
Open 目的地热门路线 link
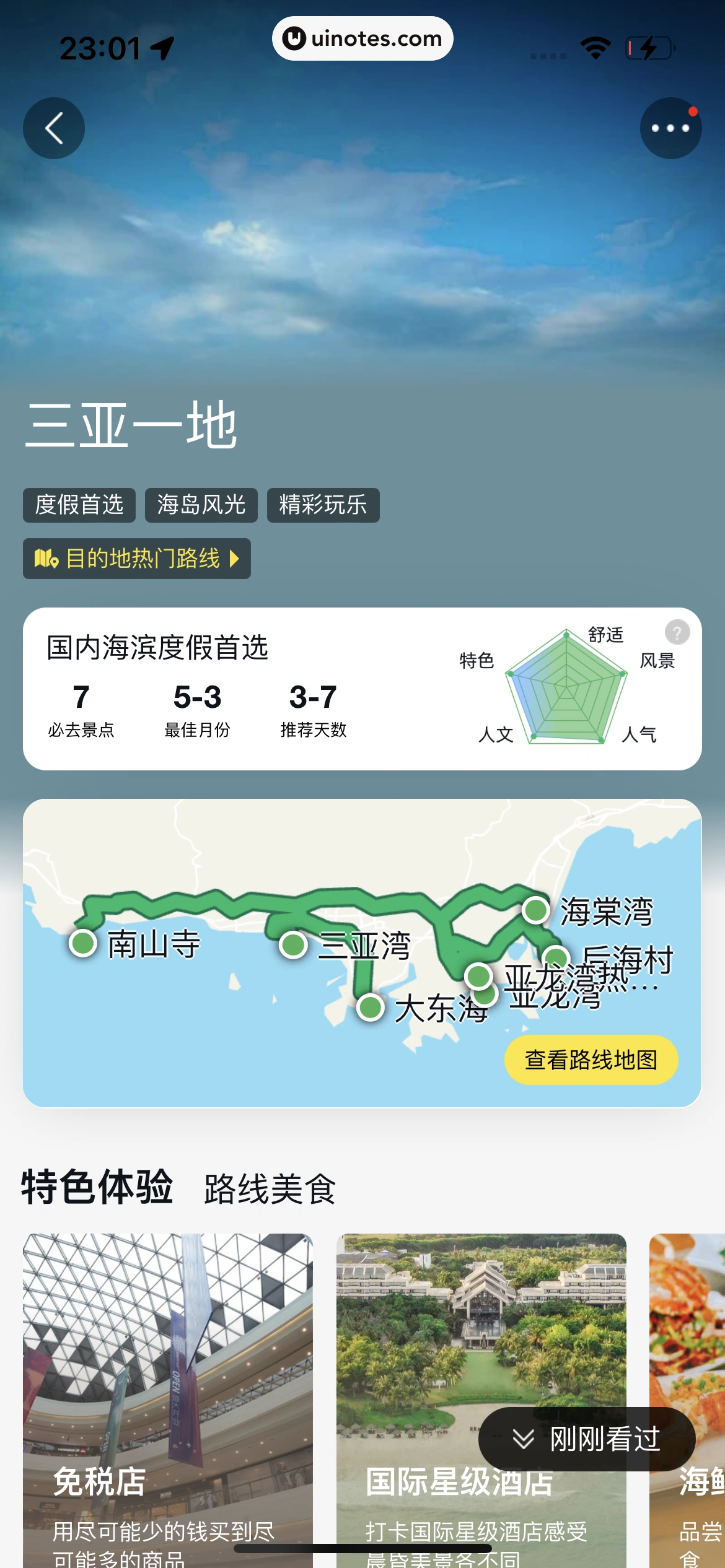[x=137, y=559]
